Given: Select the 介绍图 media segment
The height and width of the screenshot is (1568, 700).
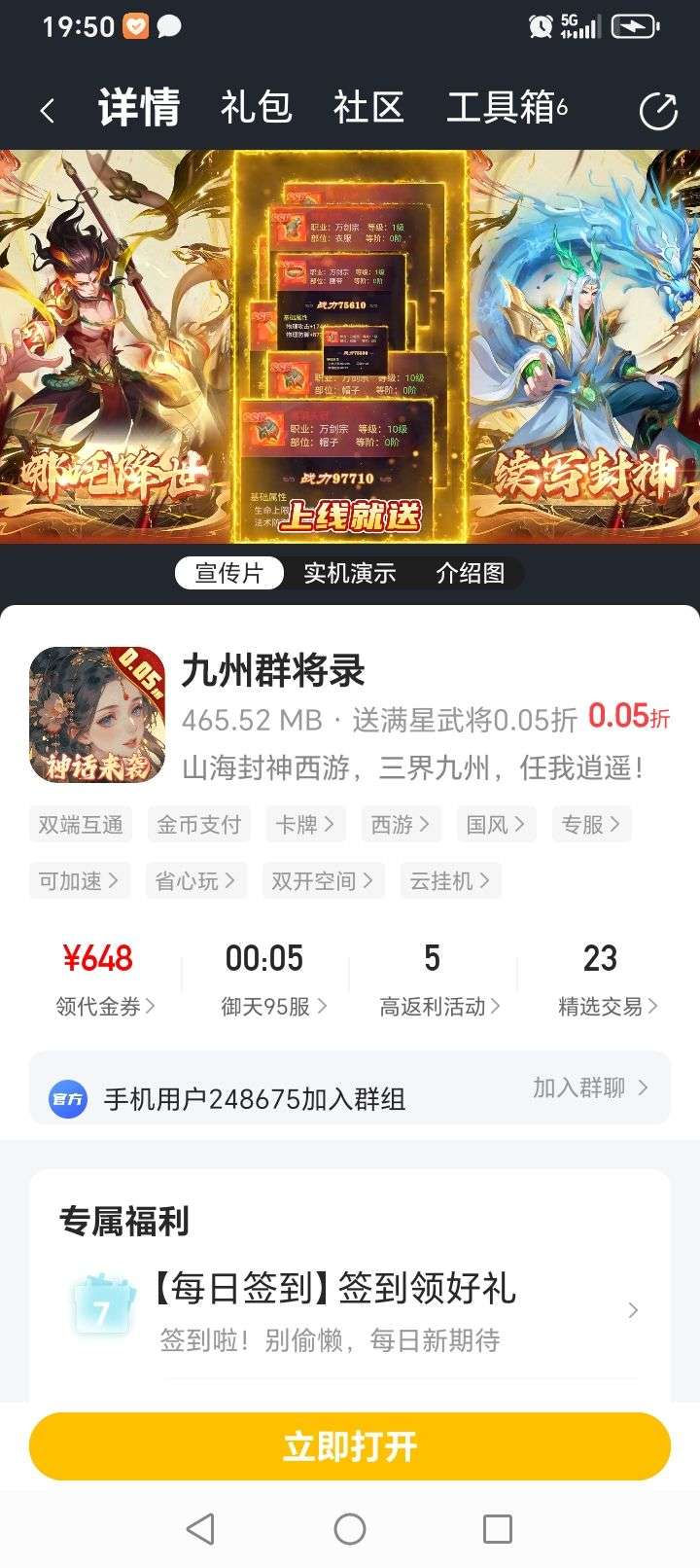Looking at the screenshot, I should 471,573.
